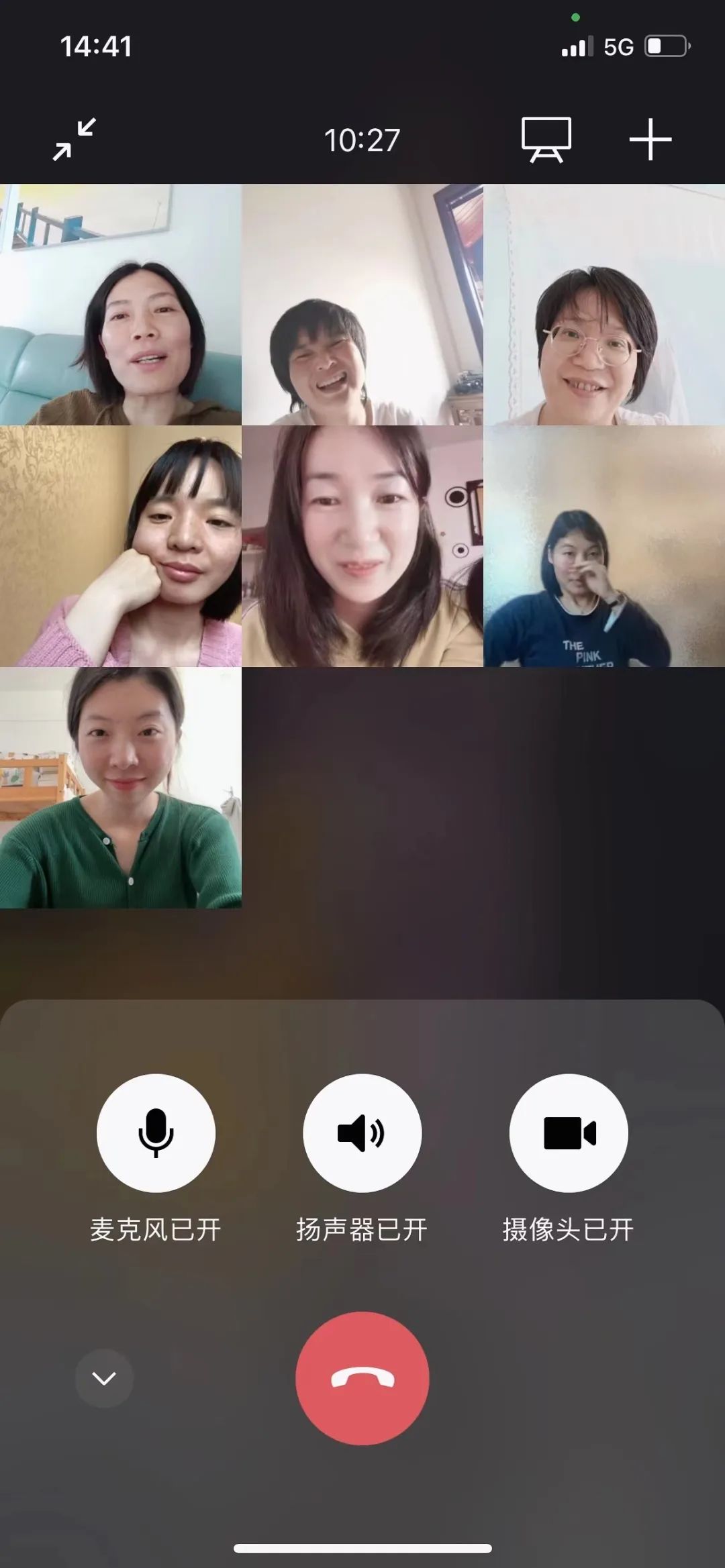This screenshot has height=1568, width=725.
Task: Hang up the call
Action: coord(362,1378)
